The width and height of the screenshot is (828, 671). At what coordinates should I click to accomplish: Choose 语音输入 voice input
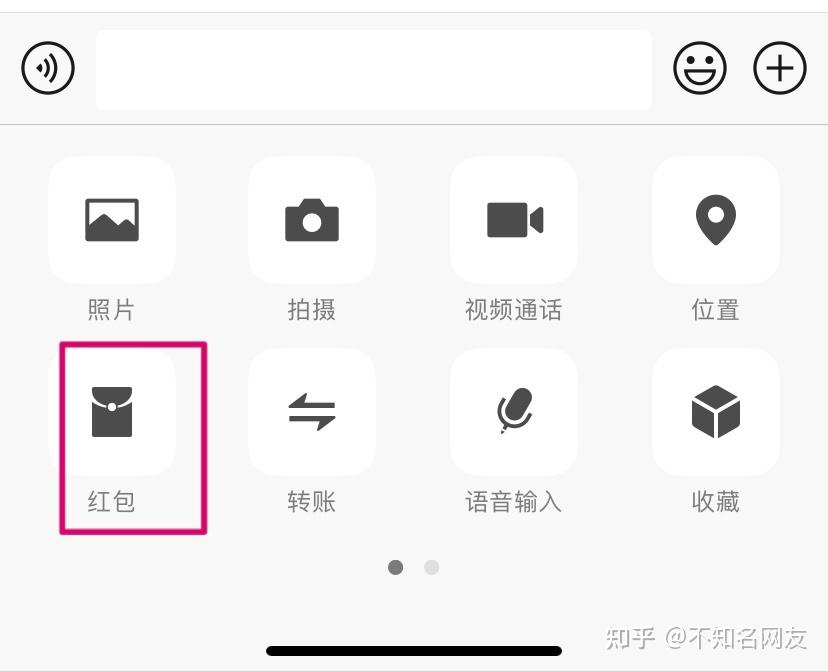514,412
